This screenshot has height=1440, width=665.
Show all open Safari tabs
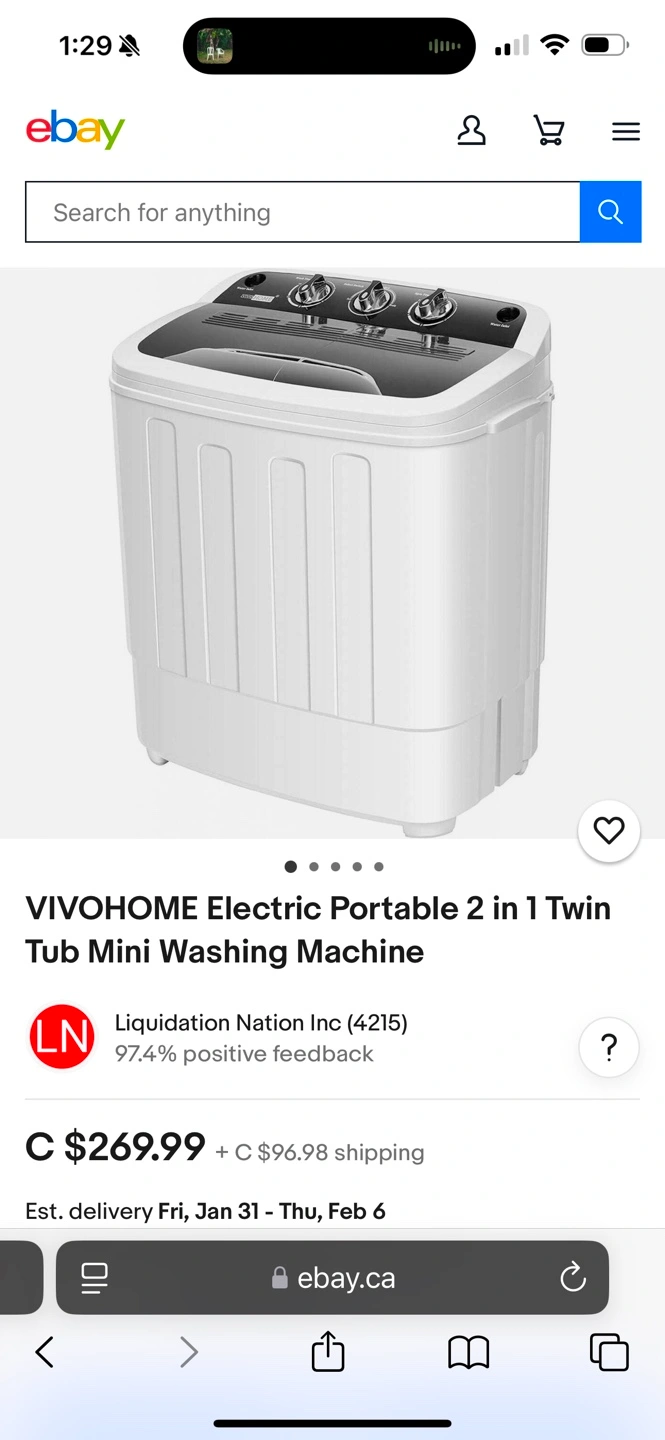[609, 1352]
